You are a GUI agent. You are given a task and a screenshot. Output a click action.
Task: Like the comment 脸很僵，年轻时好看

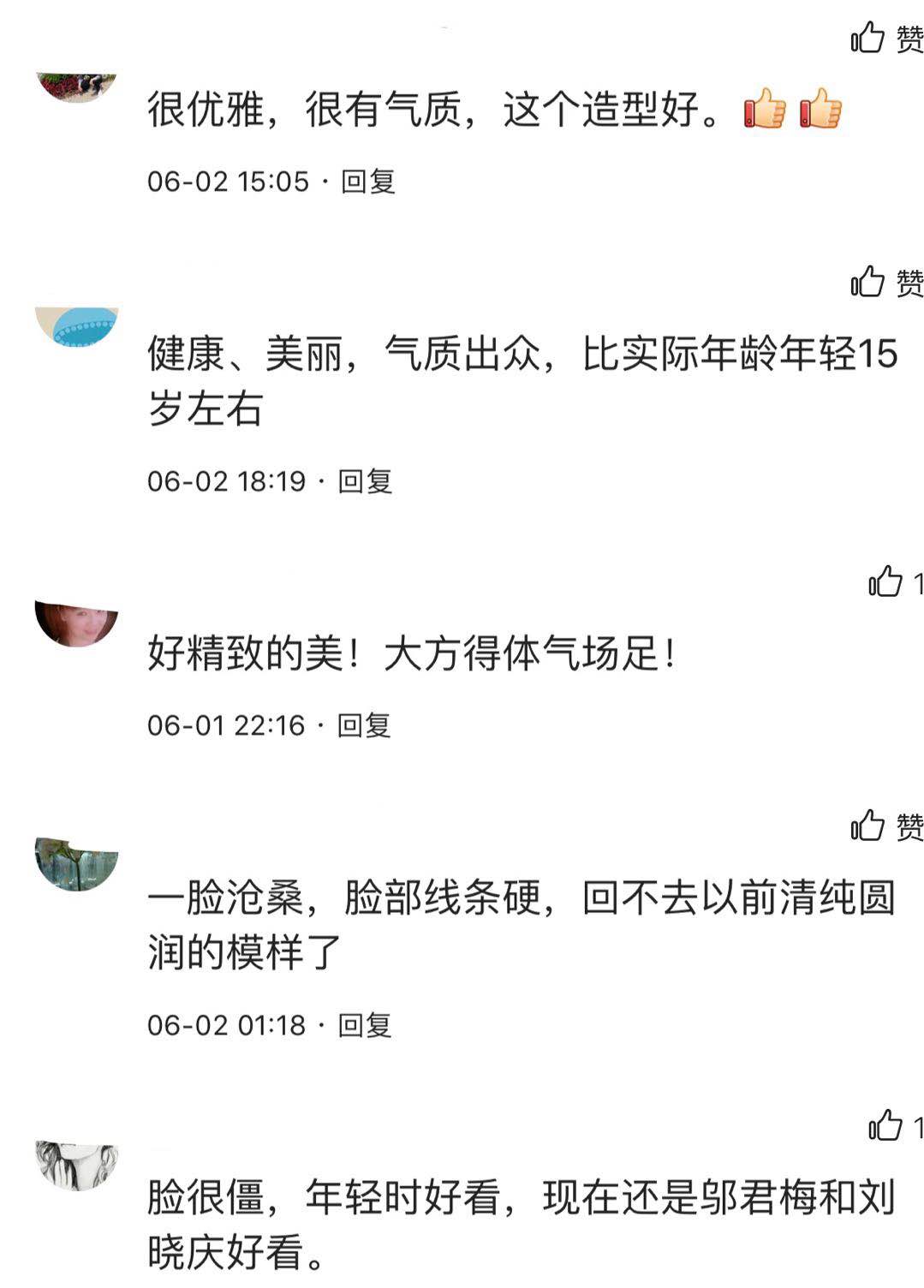[885, 1126]
